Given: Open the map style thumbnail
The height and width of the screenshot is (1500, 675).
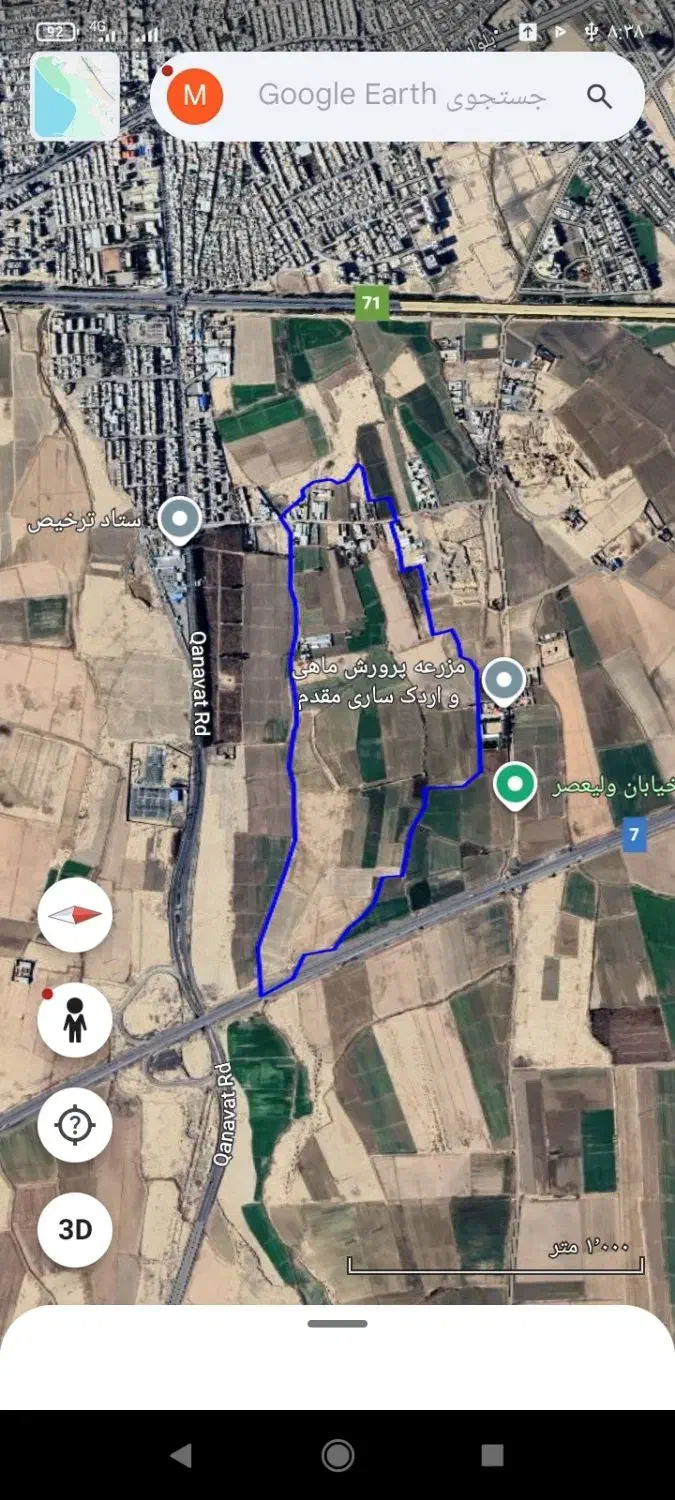Looking at the screenshot, I should point(75,96).
